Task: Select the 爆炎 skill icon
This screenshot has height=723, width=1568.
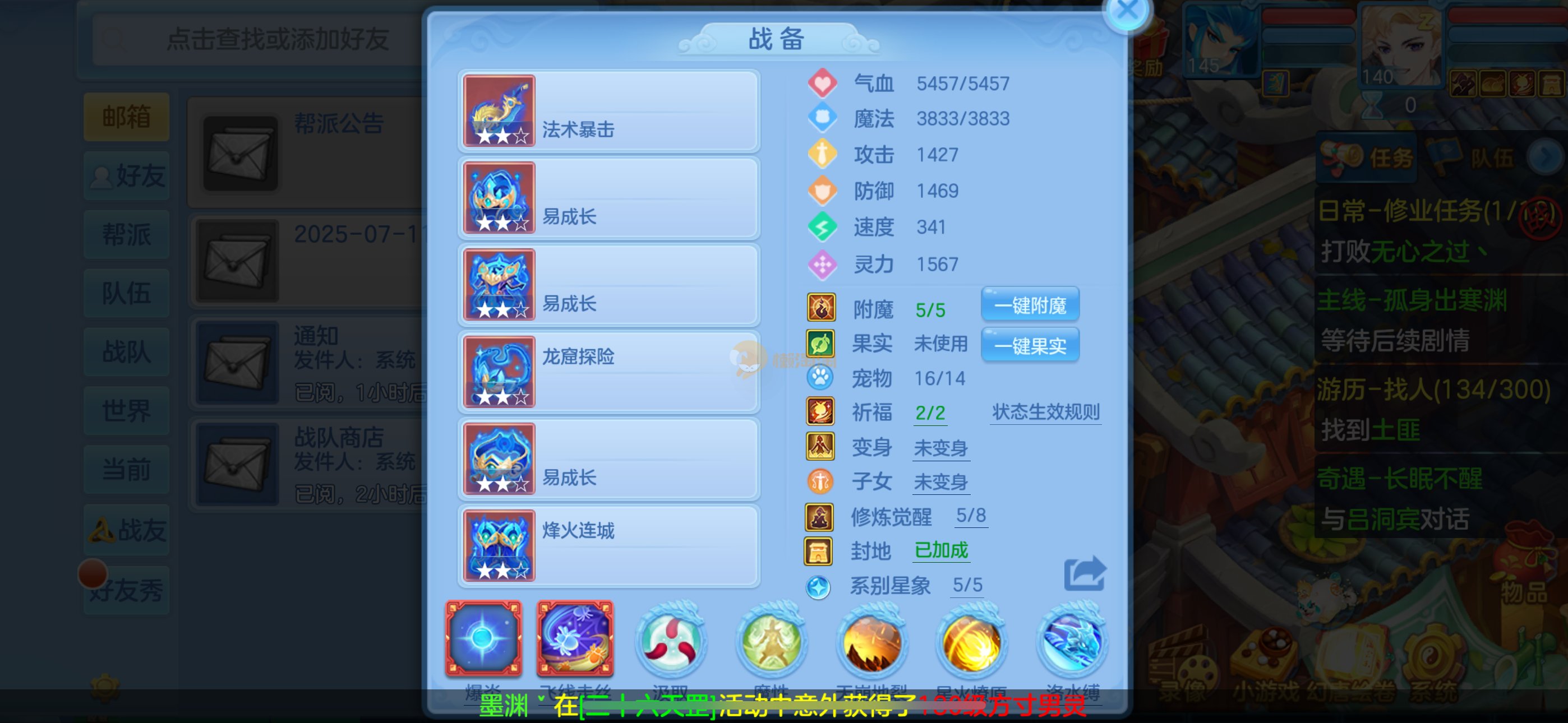Action: pos(483,638)
